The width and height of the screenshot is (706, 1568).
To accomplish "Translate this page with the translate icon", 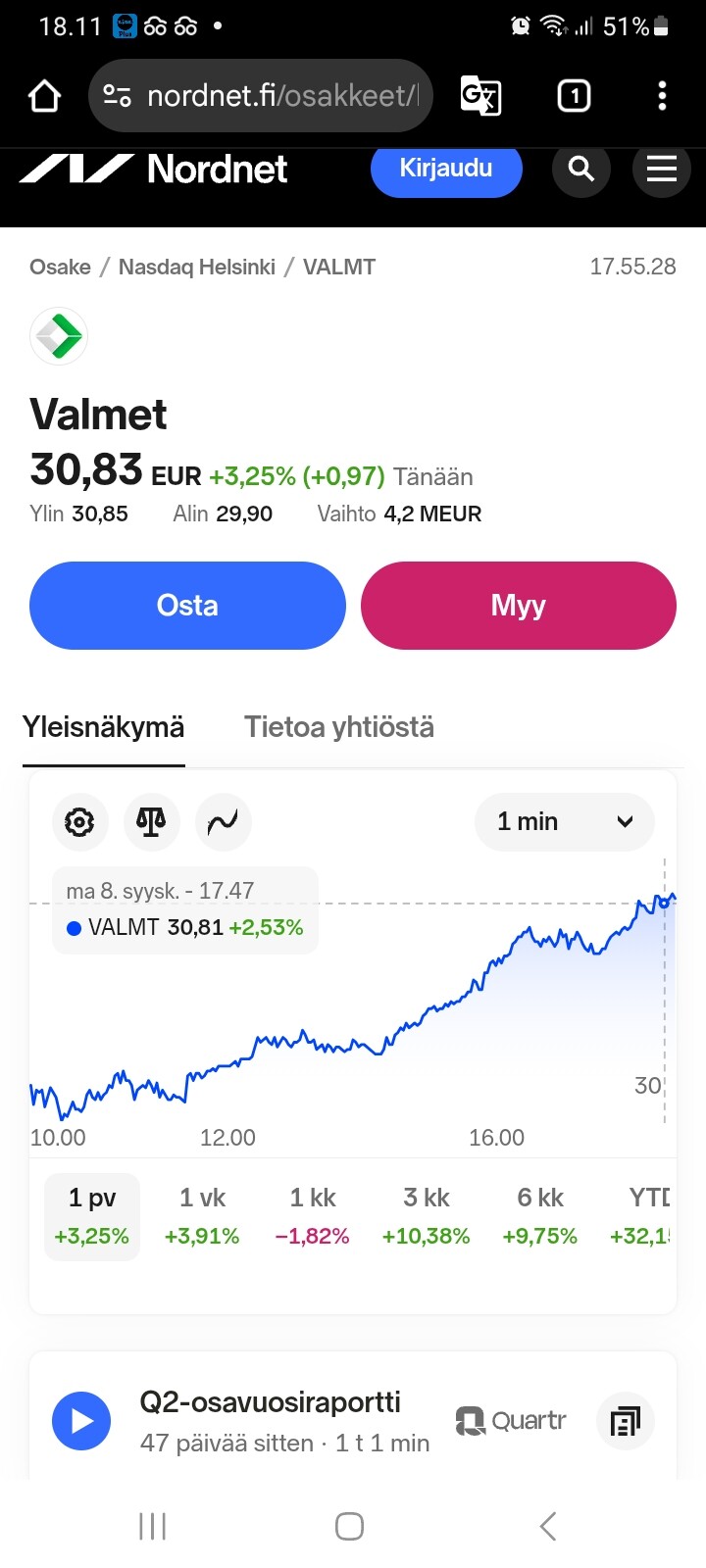I will point(480,96).
